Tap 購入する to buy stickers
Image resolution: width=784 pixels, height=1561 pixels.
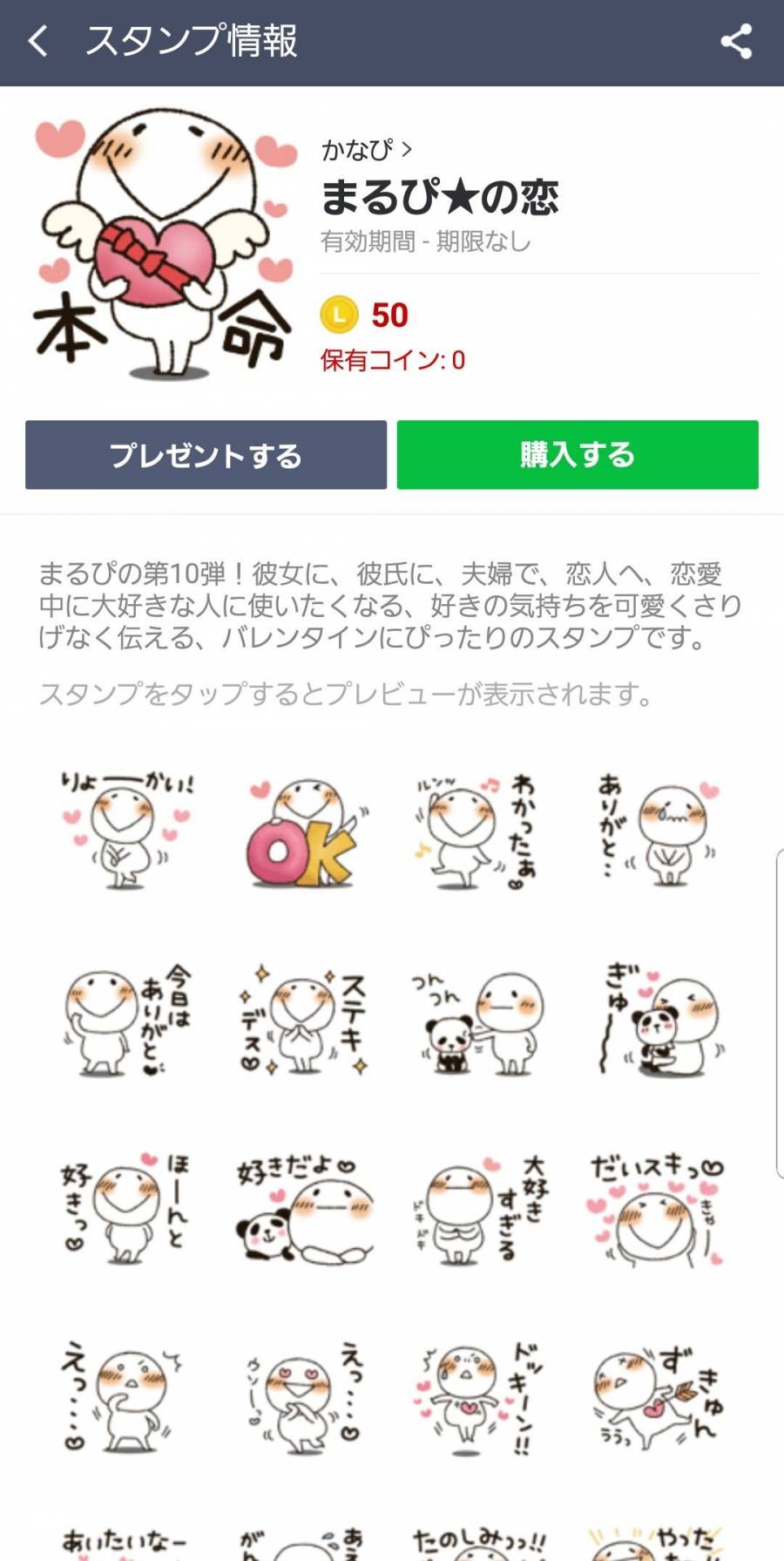click(578, 455)
